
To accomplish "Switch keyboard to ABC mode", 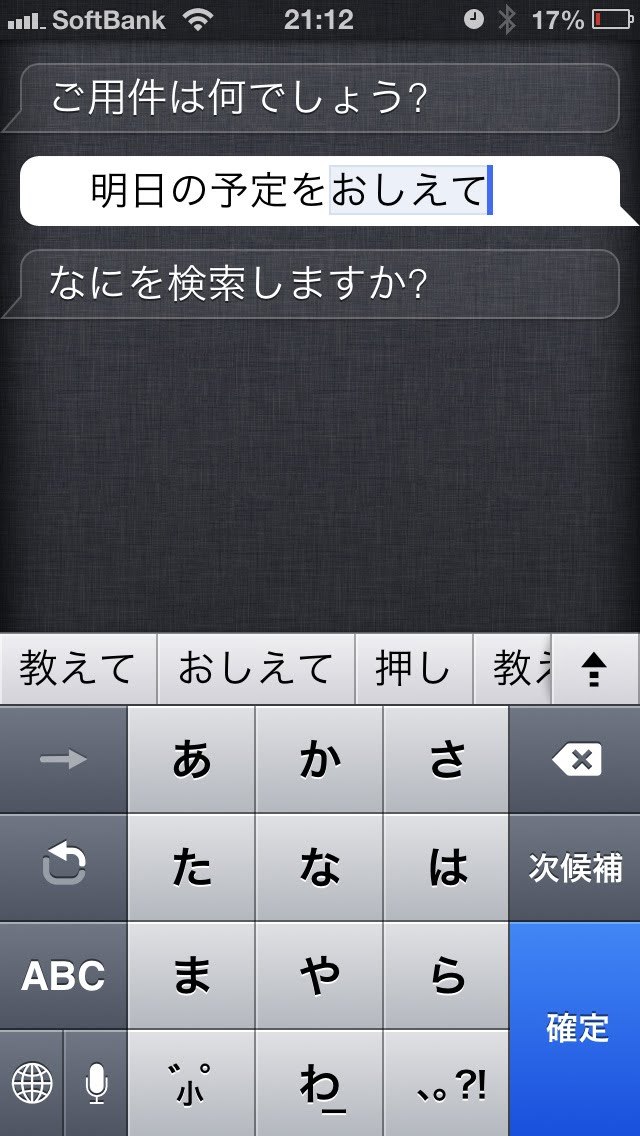I will click(63, 975).
